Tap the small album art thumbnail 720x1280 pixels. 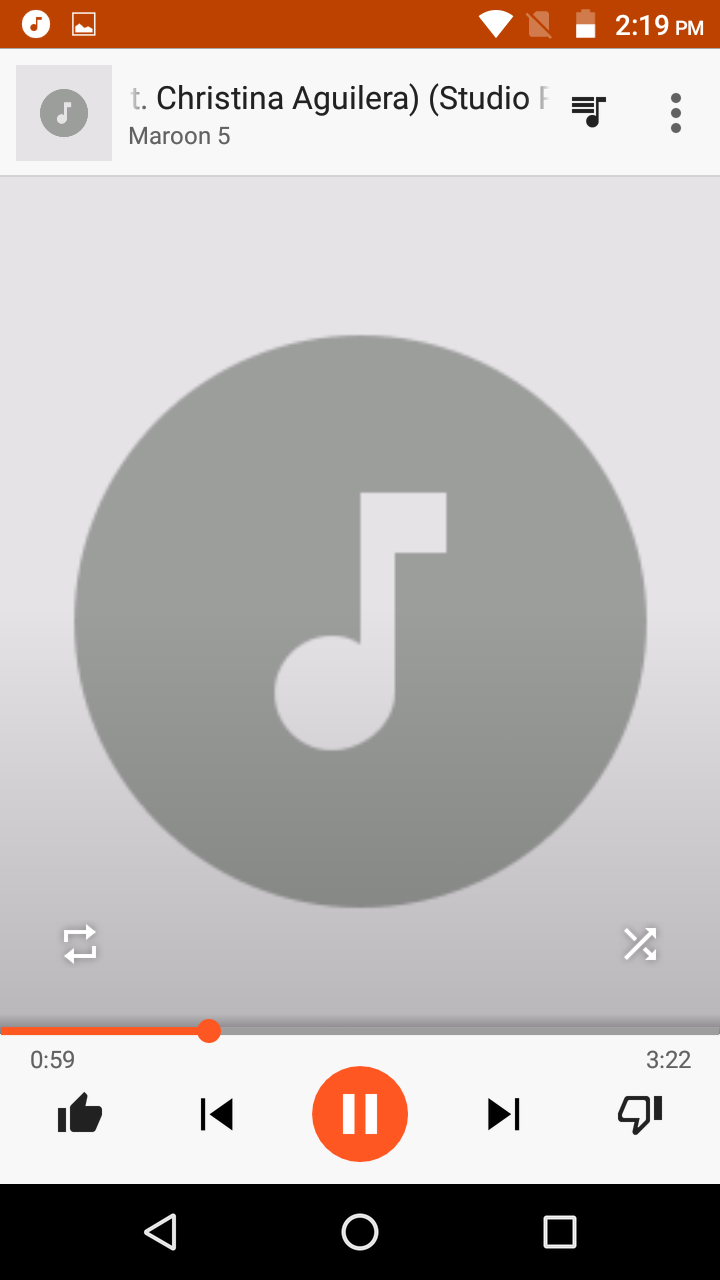tap(64, 113)
